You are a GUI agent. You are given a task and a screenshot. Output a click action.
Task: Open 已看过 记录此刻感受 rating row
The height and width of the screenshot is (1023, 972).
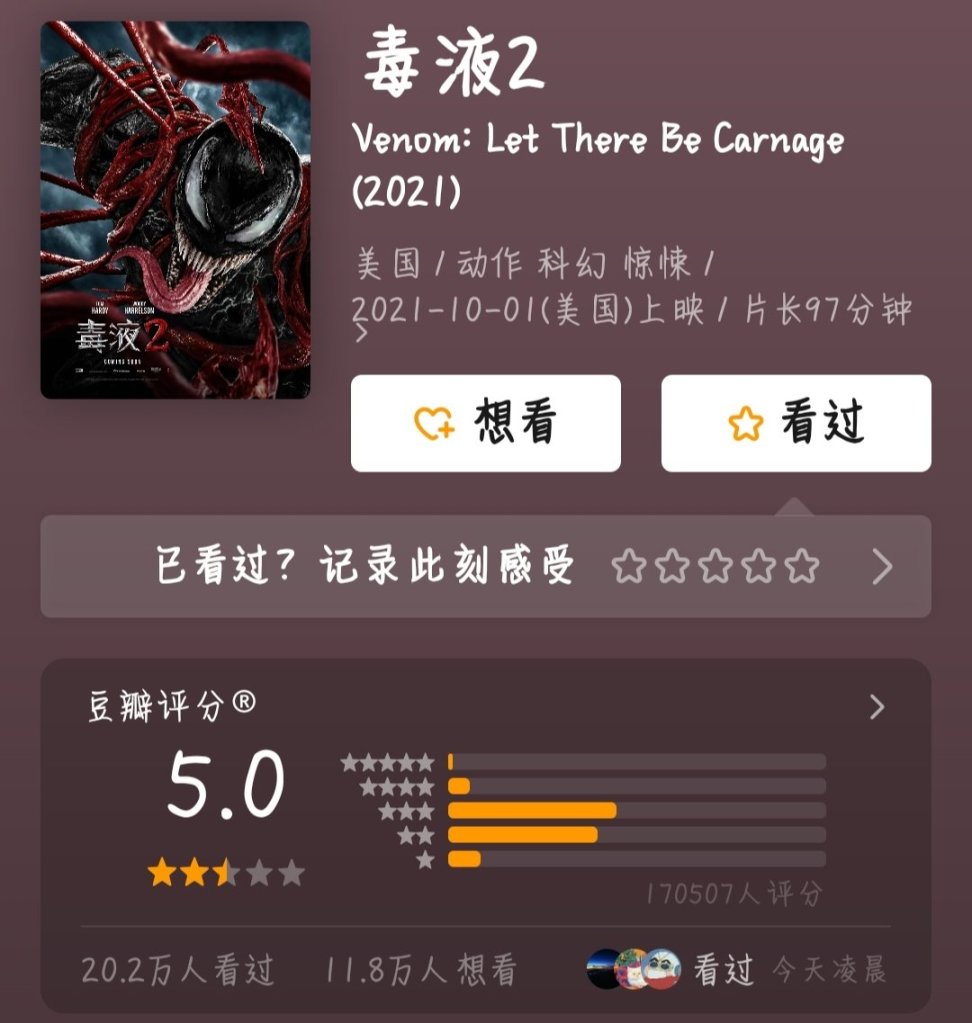[x=485, y=567]
